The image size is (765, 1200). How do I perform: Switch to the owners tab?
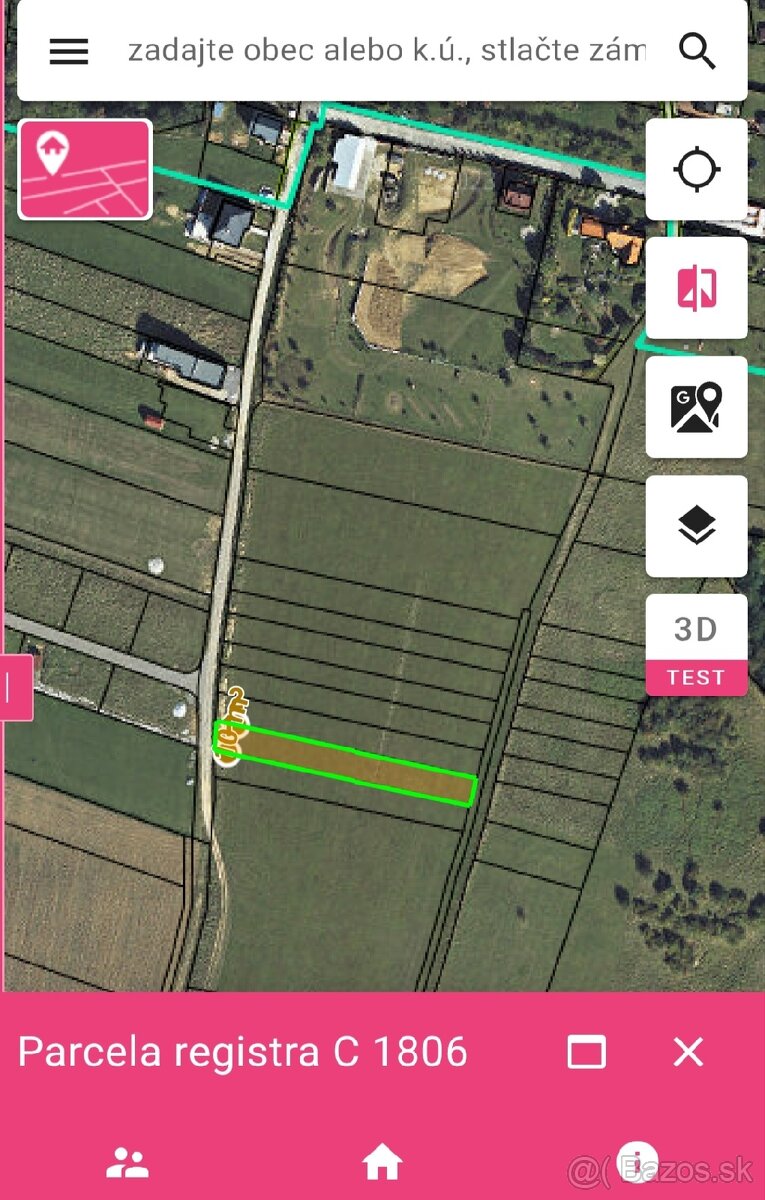click(x=127, y=1162)
